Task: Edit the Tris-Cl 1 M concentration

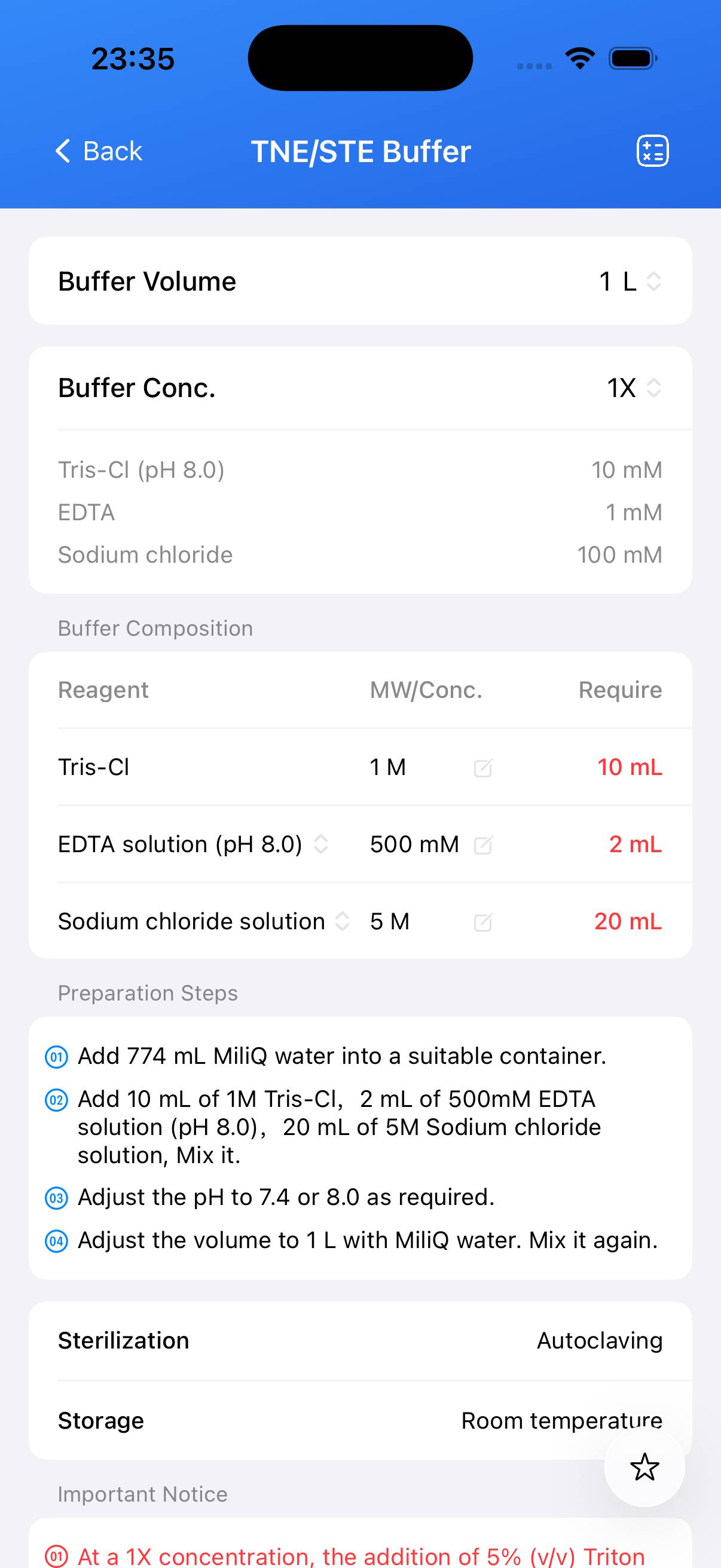Action: tap(483, 768)
